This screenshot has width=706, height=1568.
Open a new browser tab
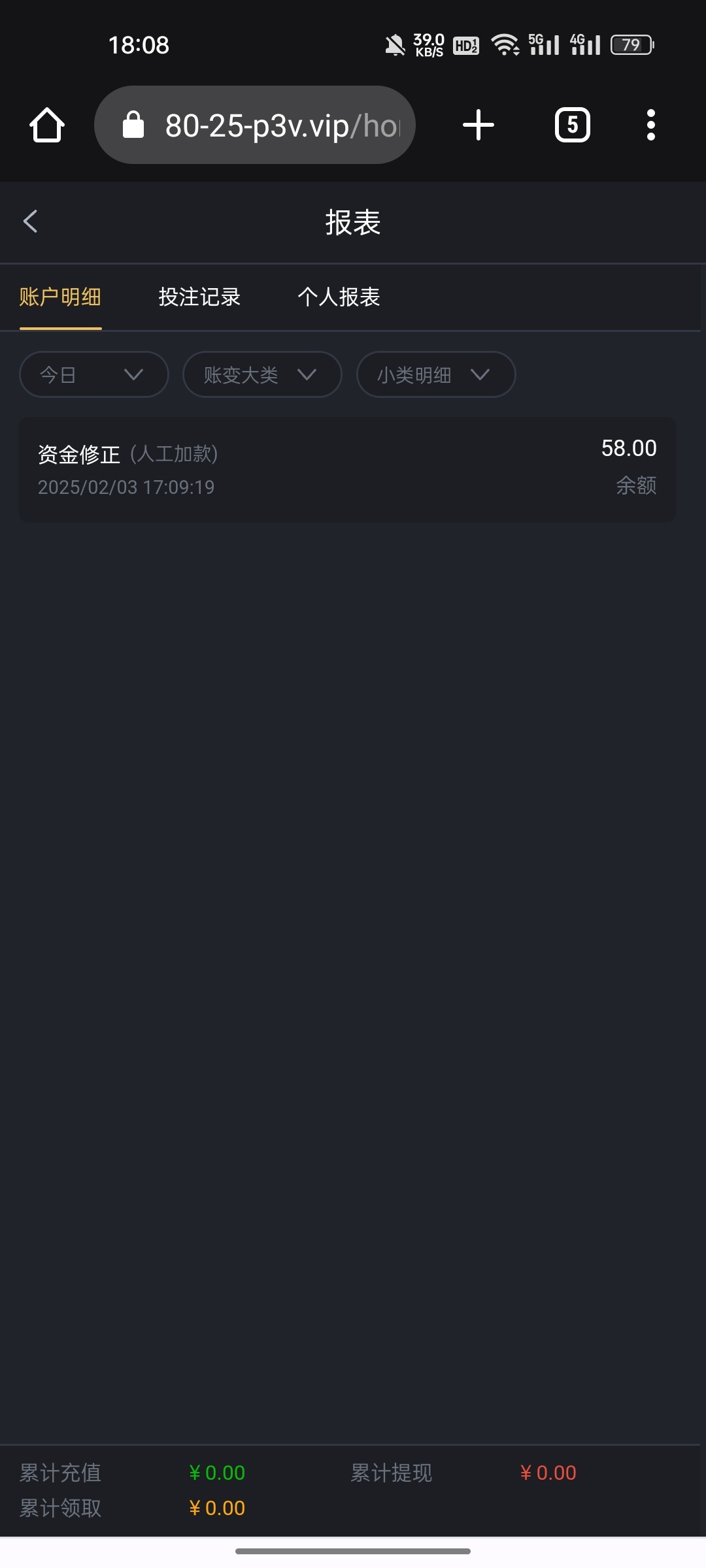tap(479, 125)
